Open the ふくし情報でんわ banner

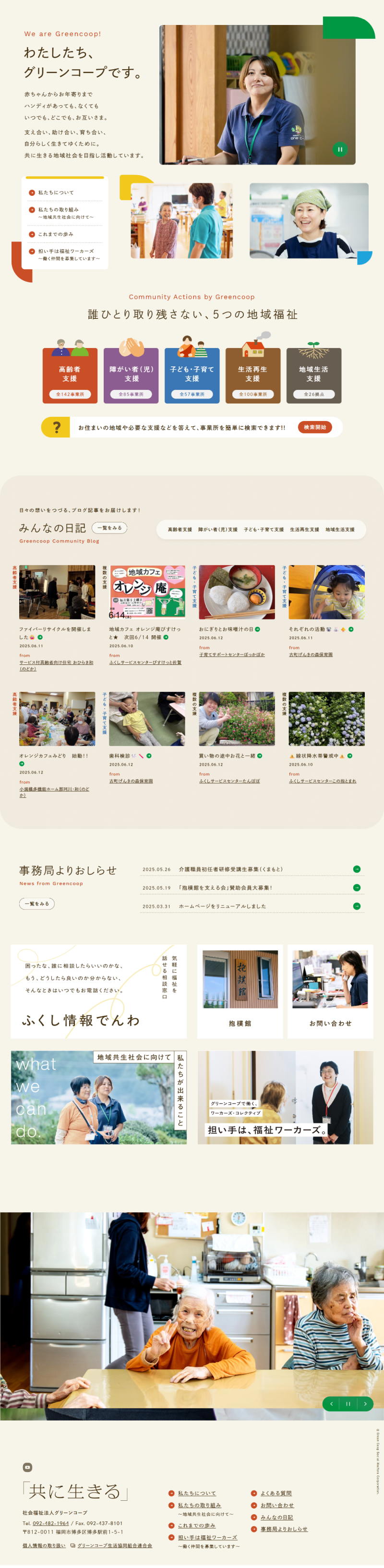(98, 991)
